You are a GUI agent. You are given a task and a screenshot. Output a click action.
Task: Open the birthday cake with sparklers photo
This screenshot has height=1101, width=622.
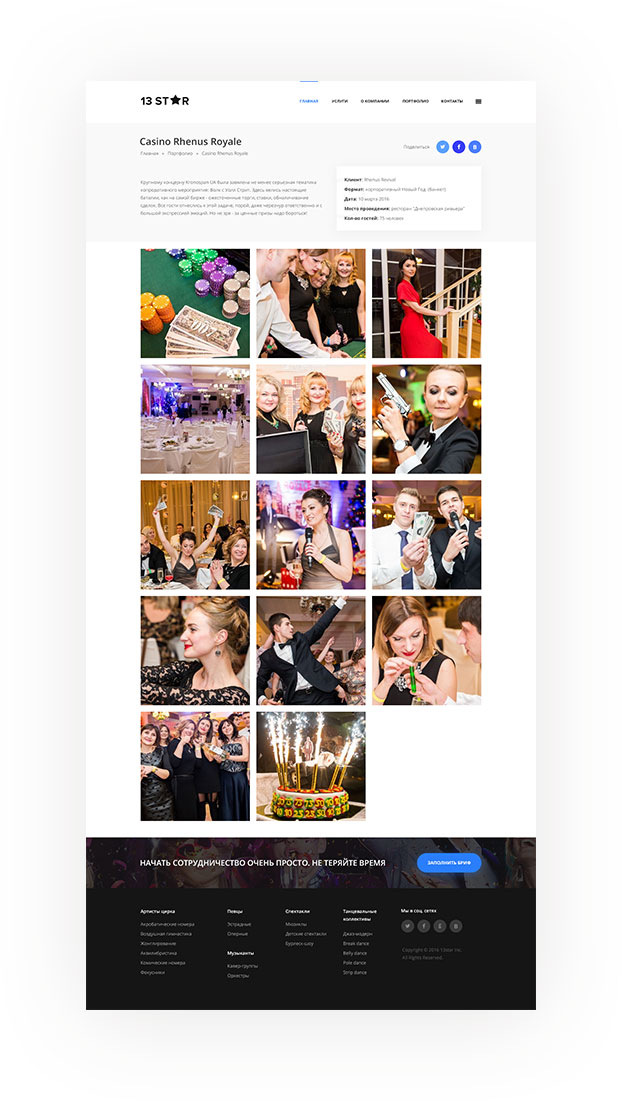[310, 766]
